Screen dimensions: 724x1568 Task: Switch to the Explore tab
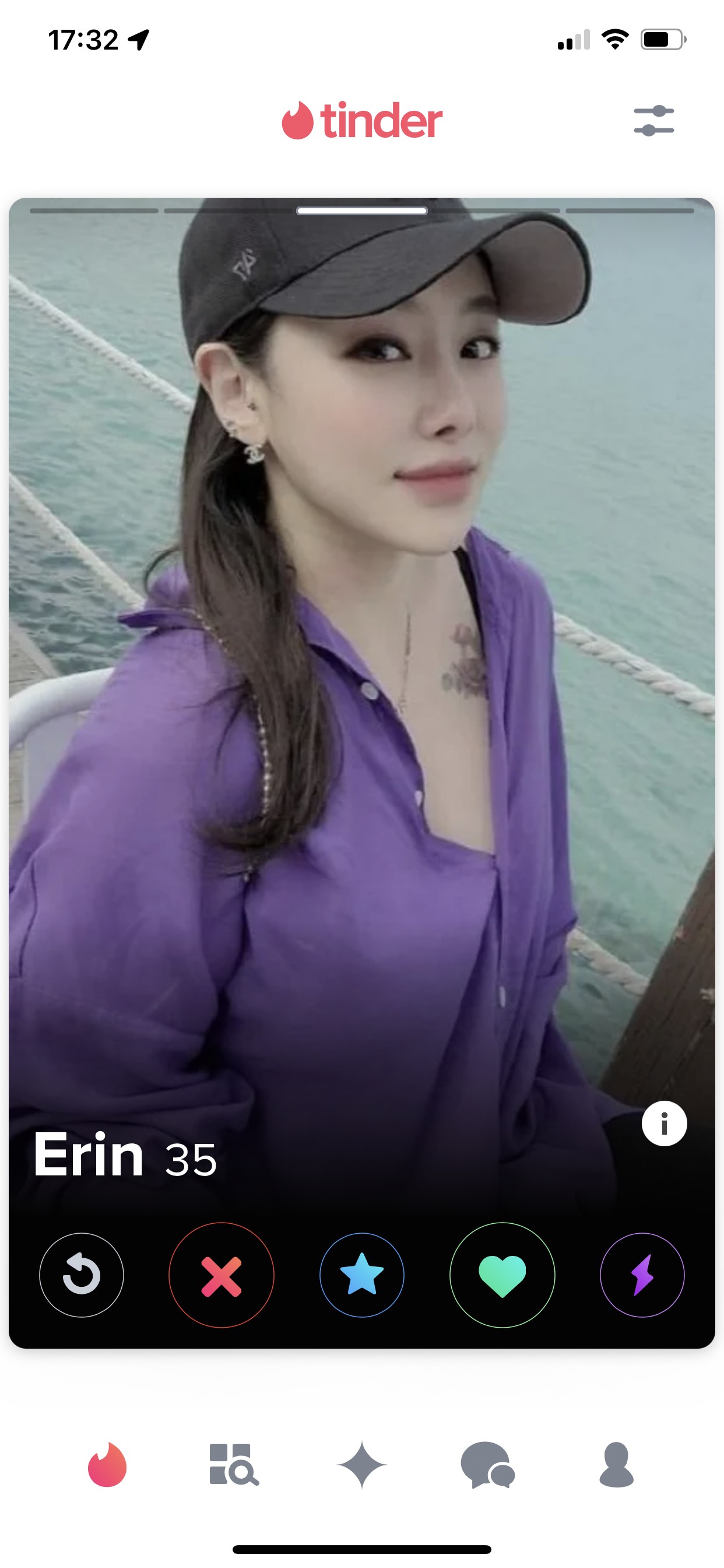point(234,1465)
